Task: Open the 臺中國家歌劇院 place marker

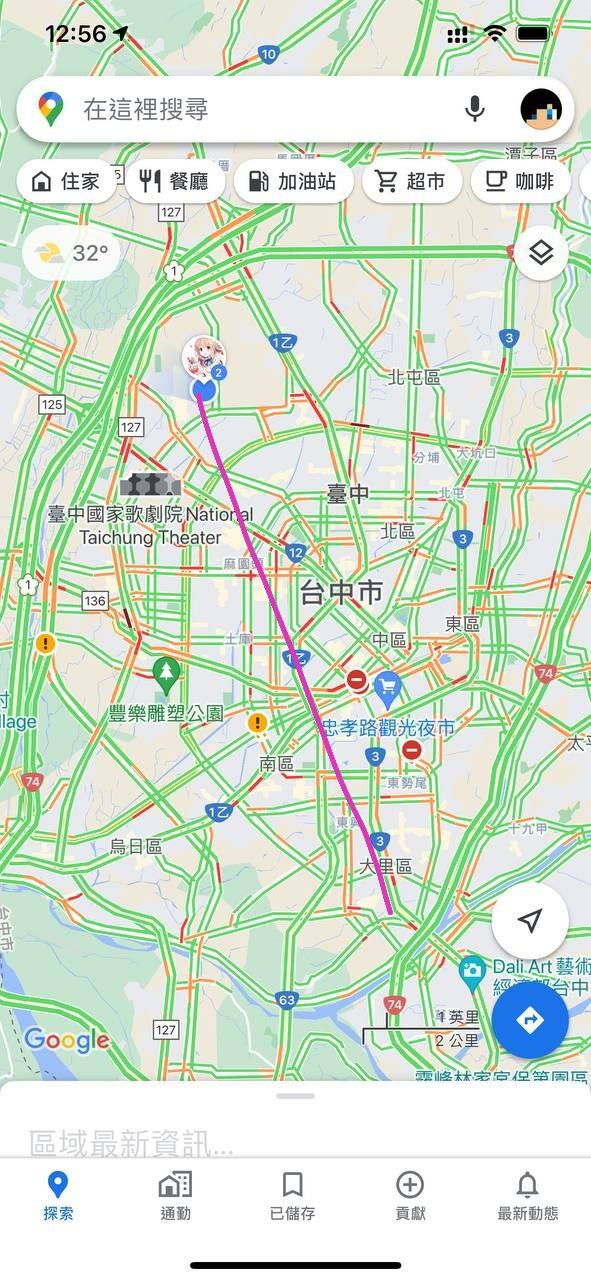Action: click(151, 486)
